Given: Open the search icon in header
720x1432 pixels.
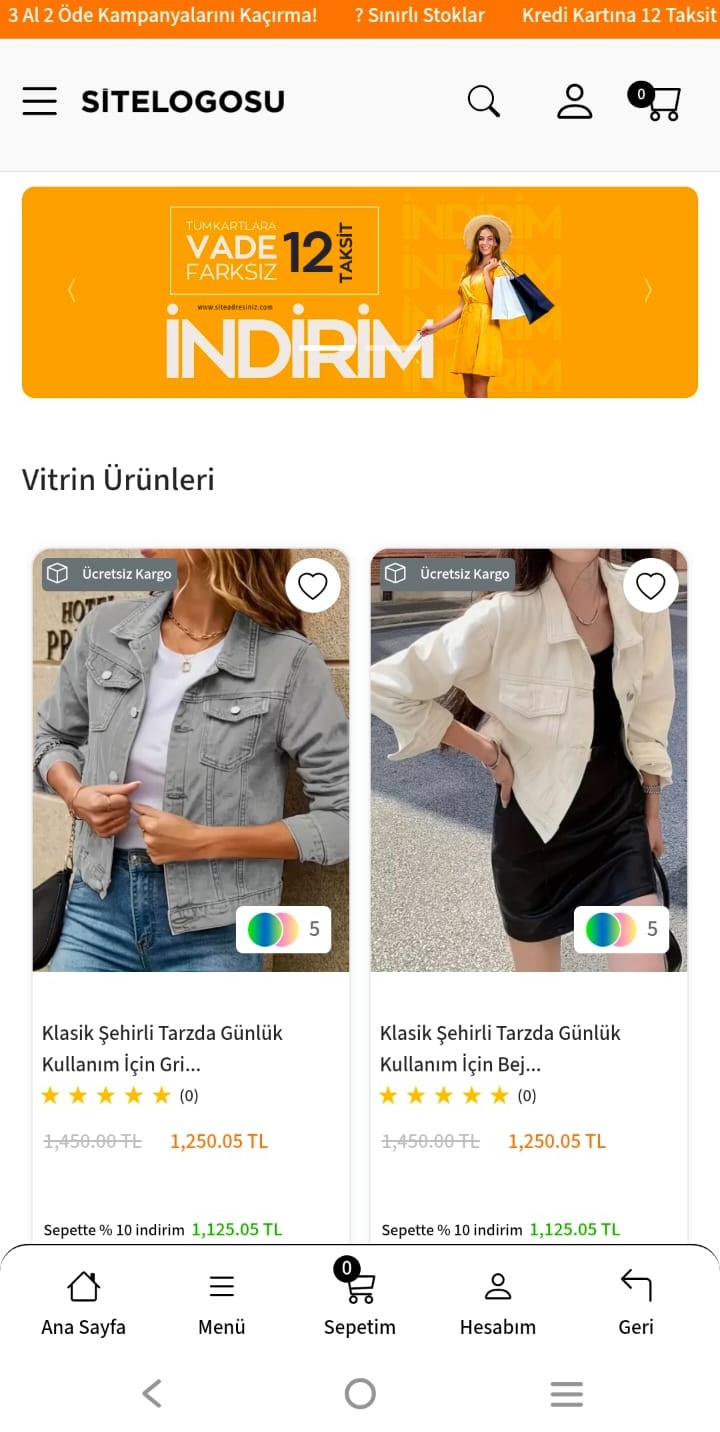Looking at the screenshot, I should [483, 101].
